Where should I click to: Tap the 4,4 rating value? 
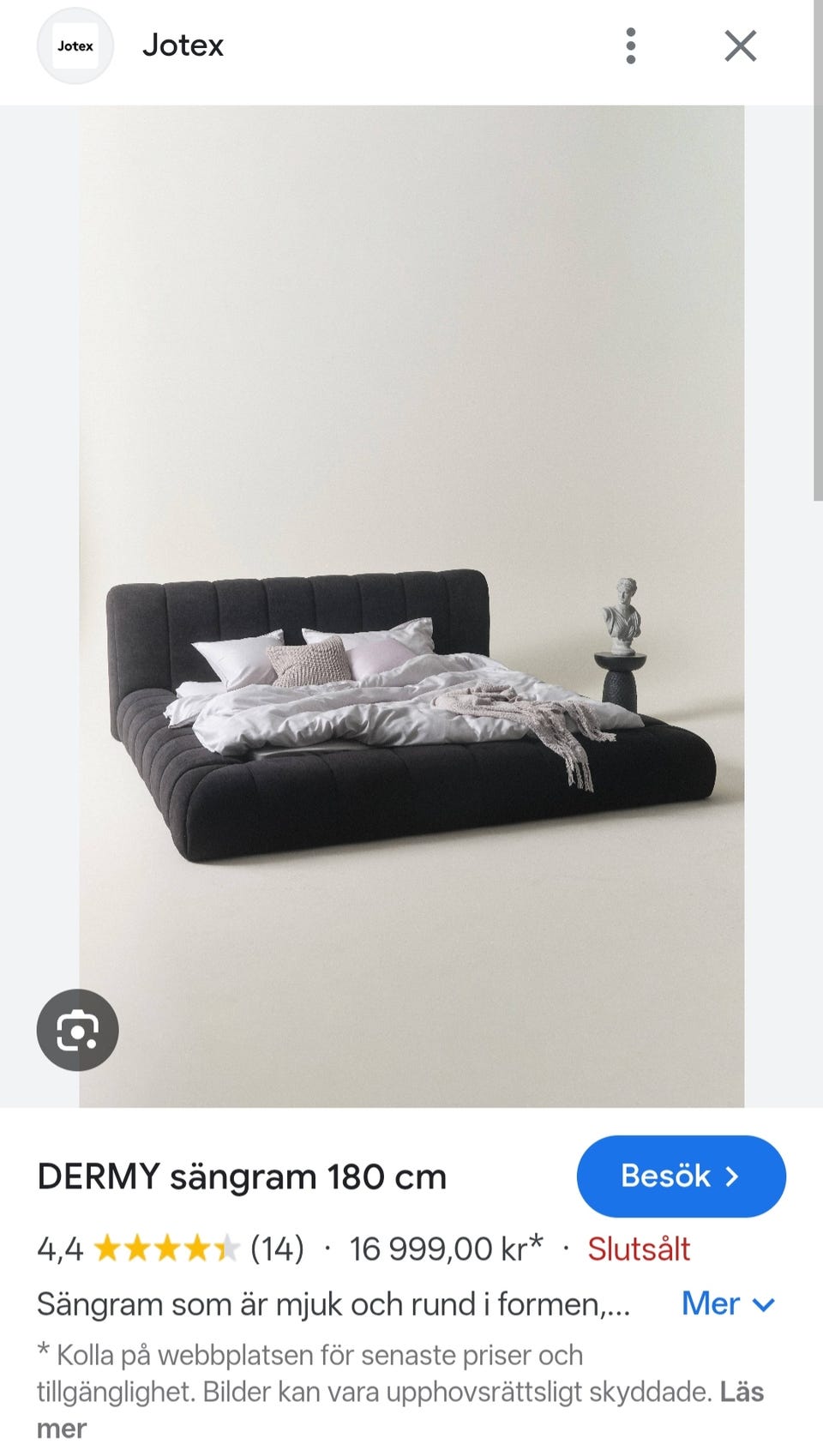(x=62, y=1249)
